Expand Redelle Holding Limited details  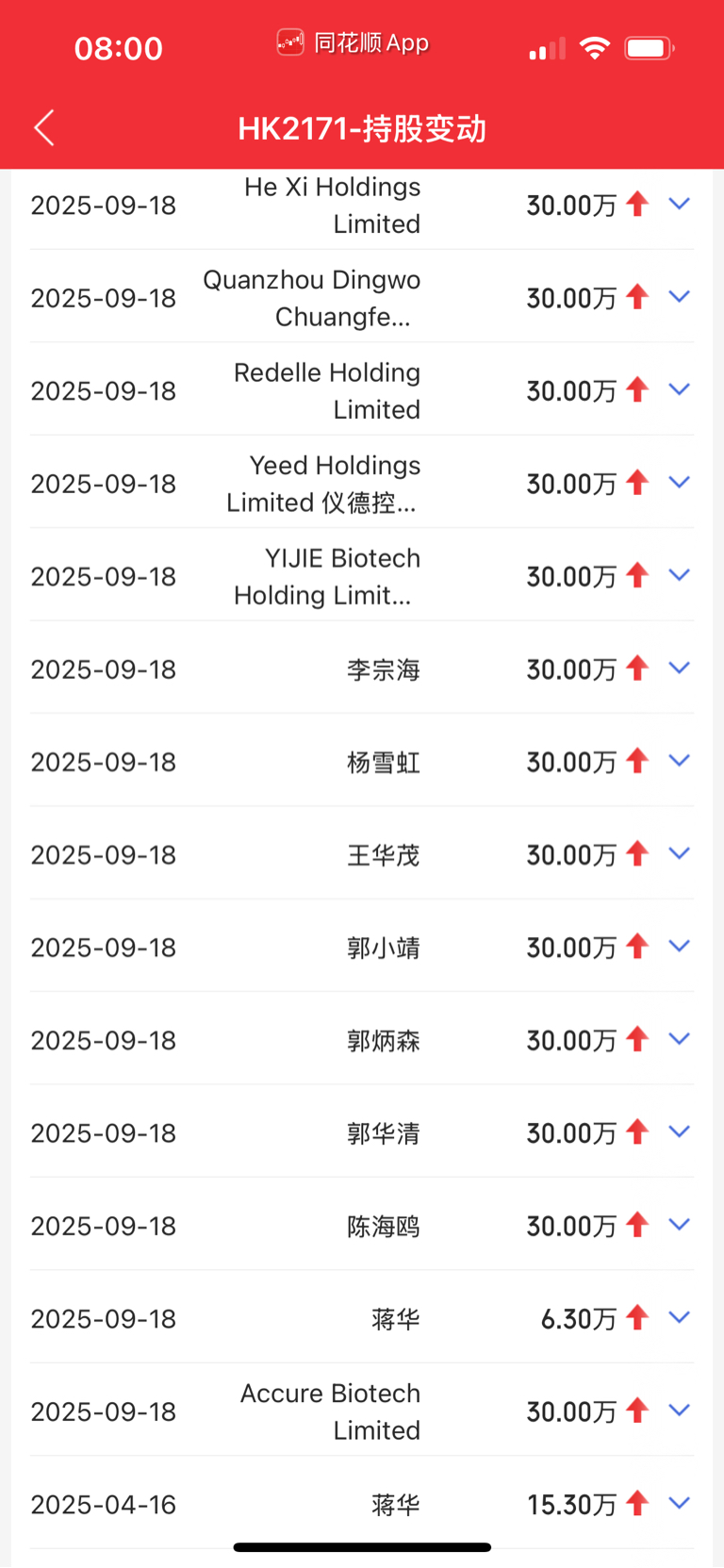click(679, 389)
